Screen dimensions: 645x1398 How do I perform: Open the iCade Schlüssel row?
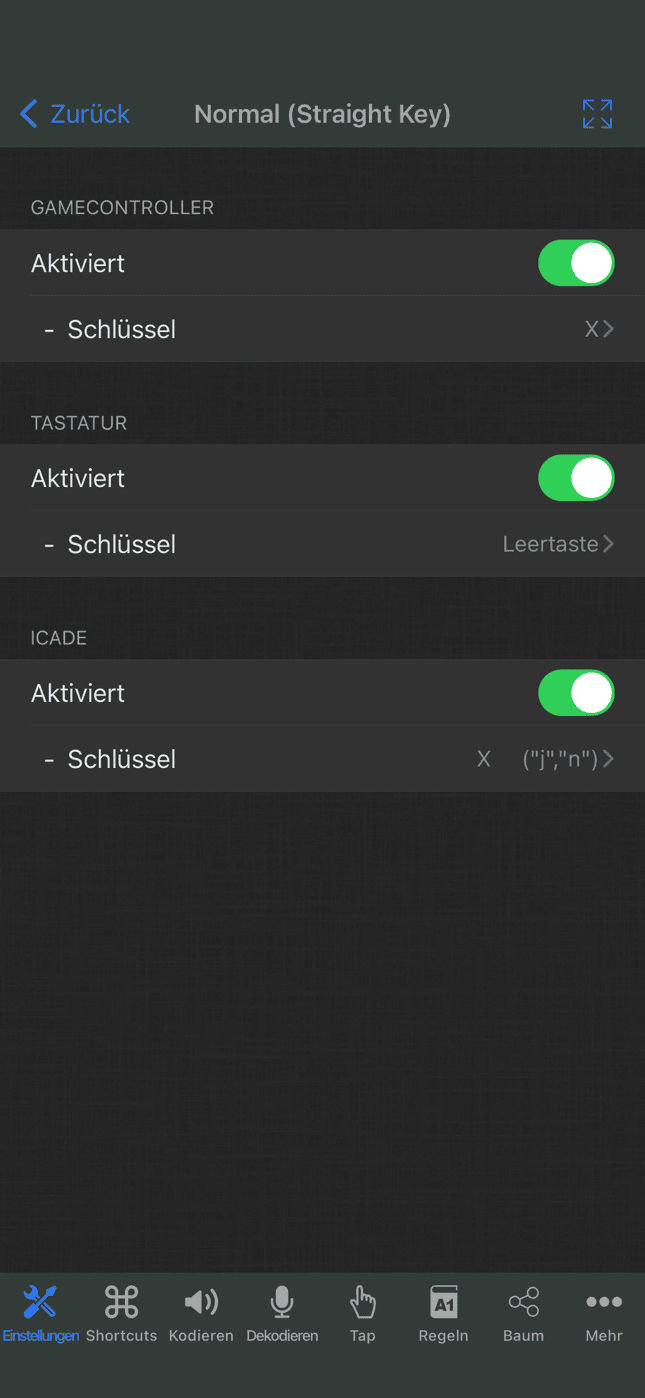[322, 759]
